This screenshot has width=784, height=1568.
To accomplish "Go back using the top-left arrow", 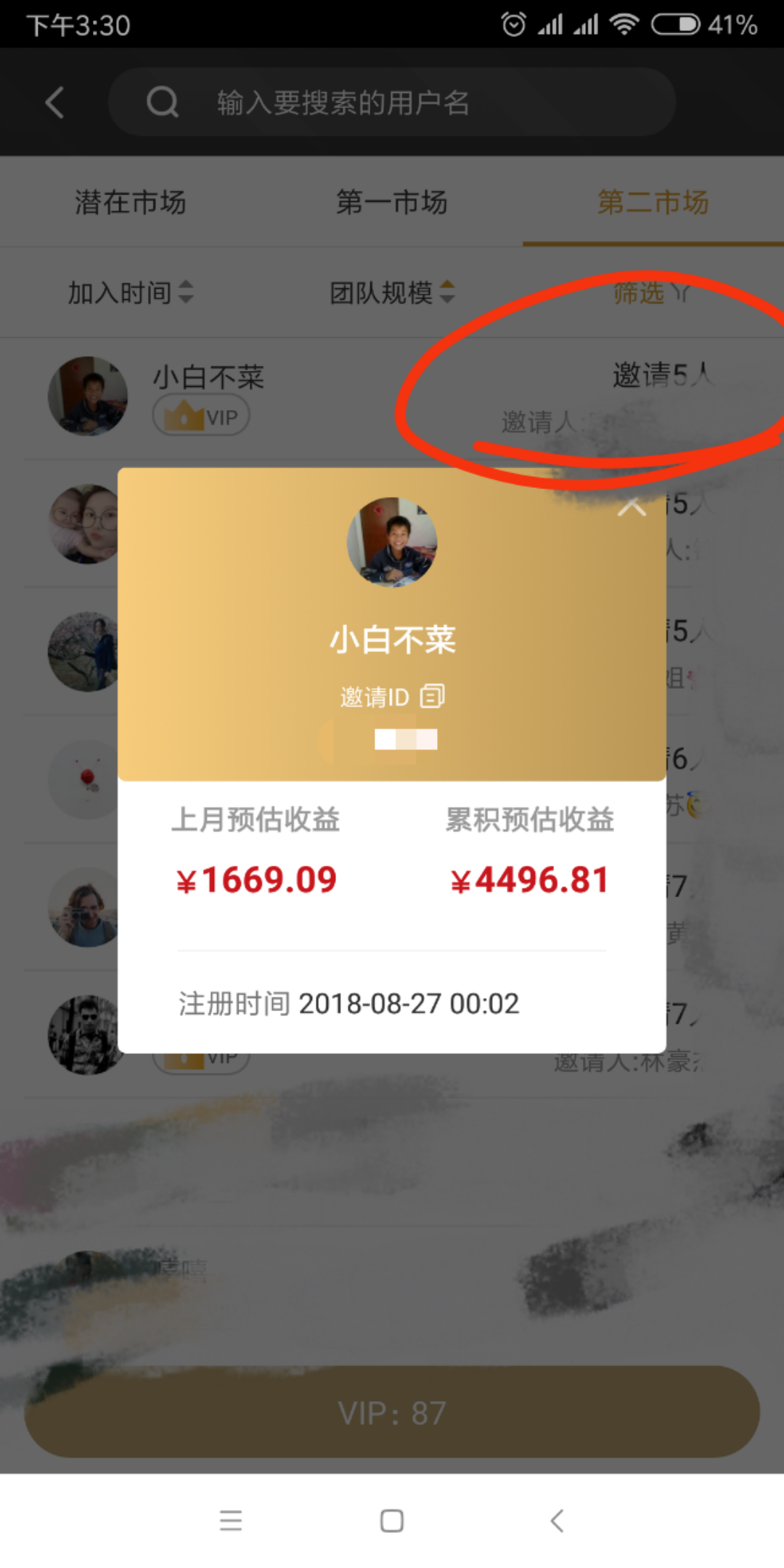I will pos(55,102).
